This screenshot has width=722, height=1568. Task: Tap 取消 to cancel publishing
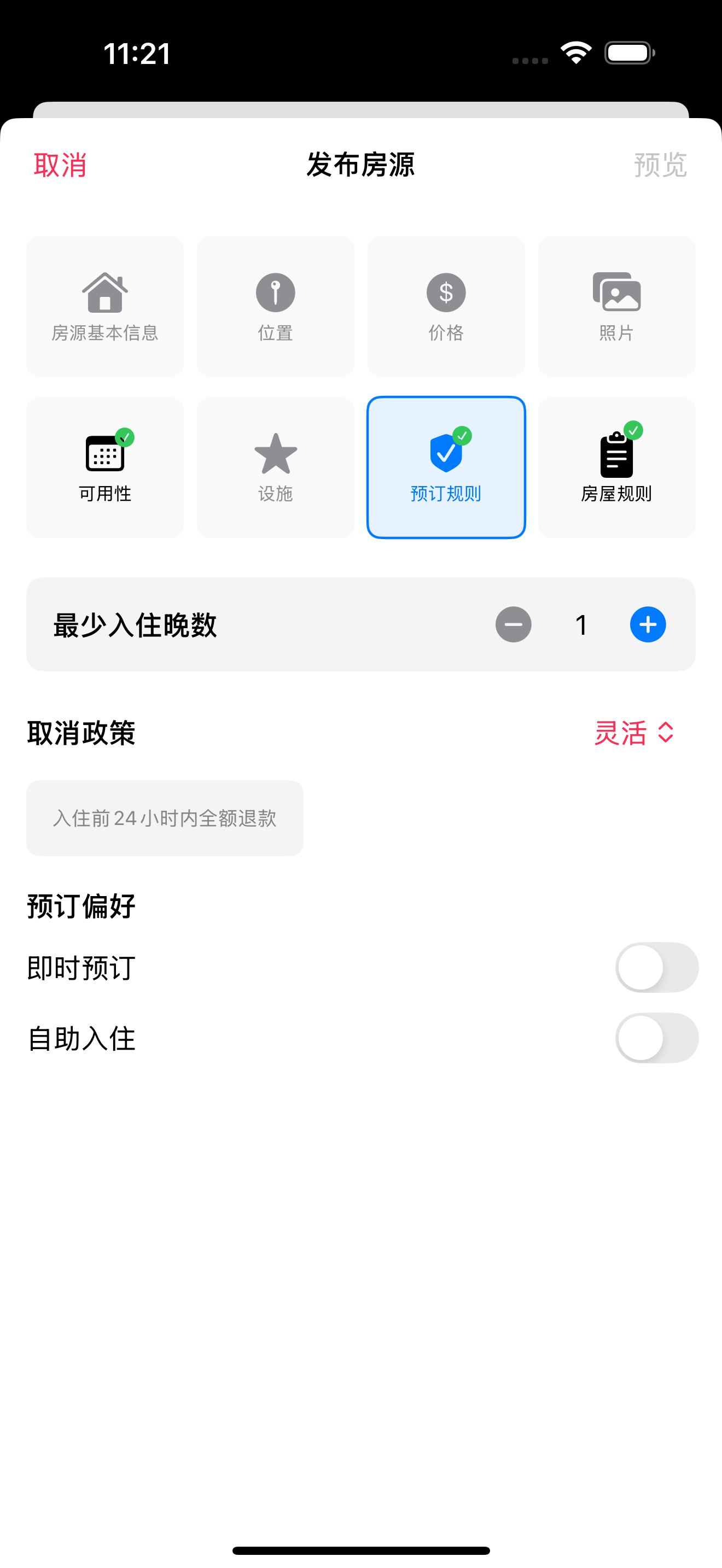tap(60, 165)
